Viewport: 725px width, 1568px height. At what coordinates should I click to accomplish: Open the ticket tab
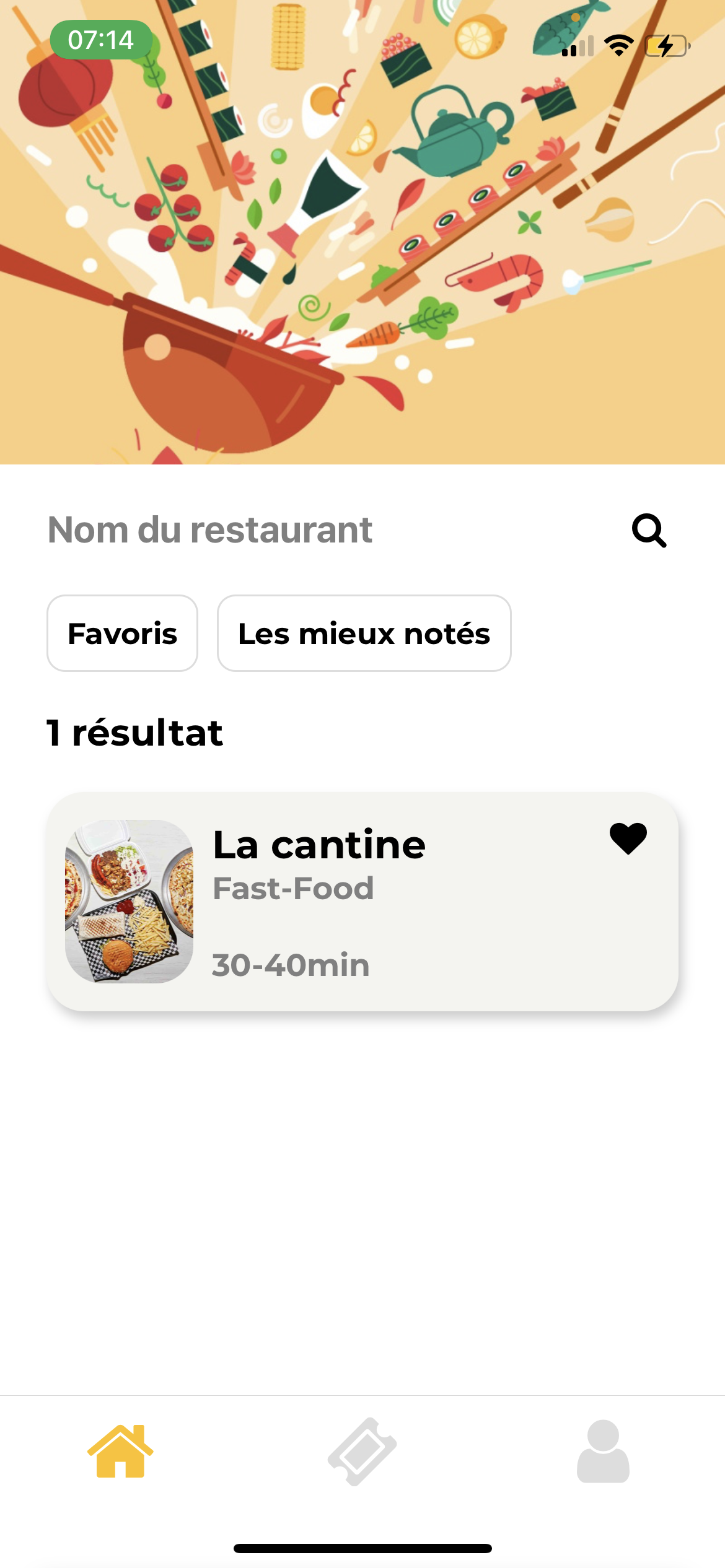pos(362,1450)
